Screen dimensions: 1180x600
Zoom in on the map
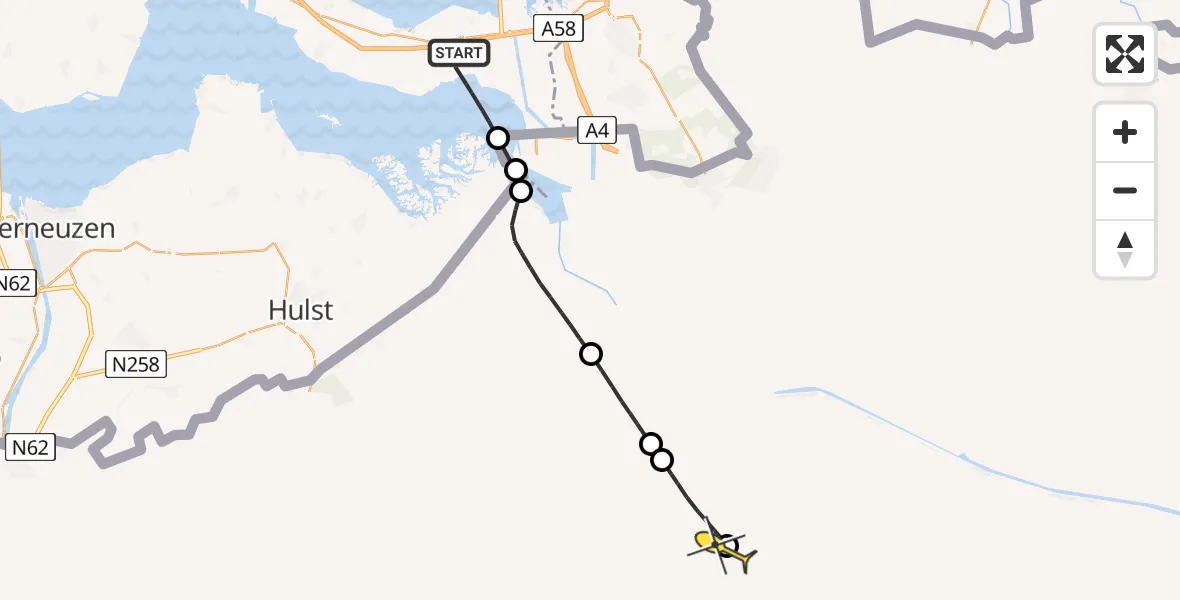(1125, 132)
